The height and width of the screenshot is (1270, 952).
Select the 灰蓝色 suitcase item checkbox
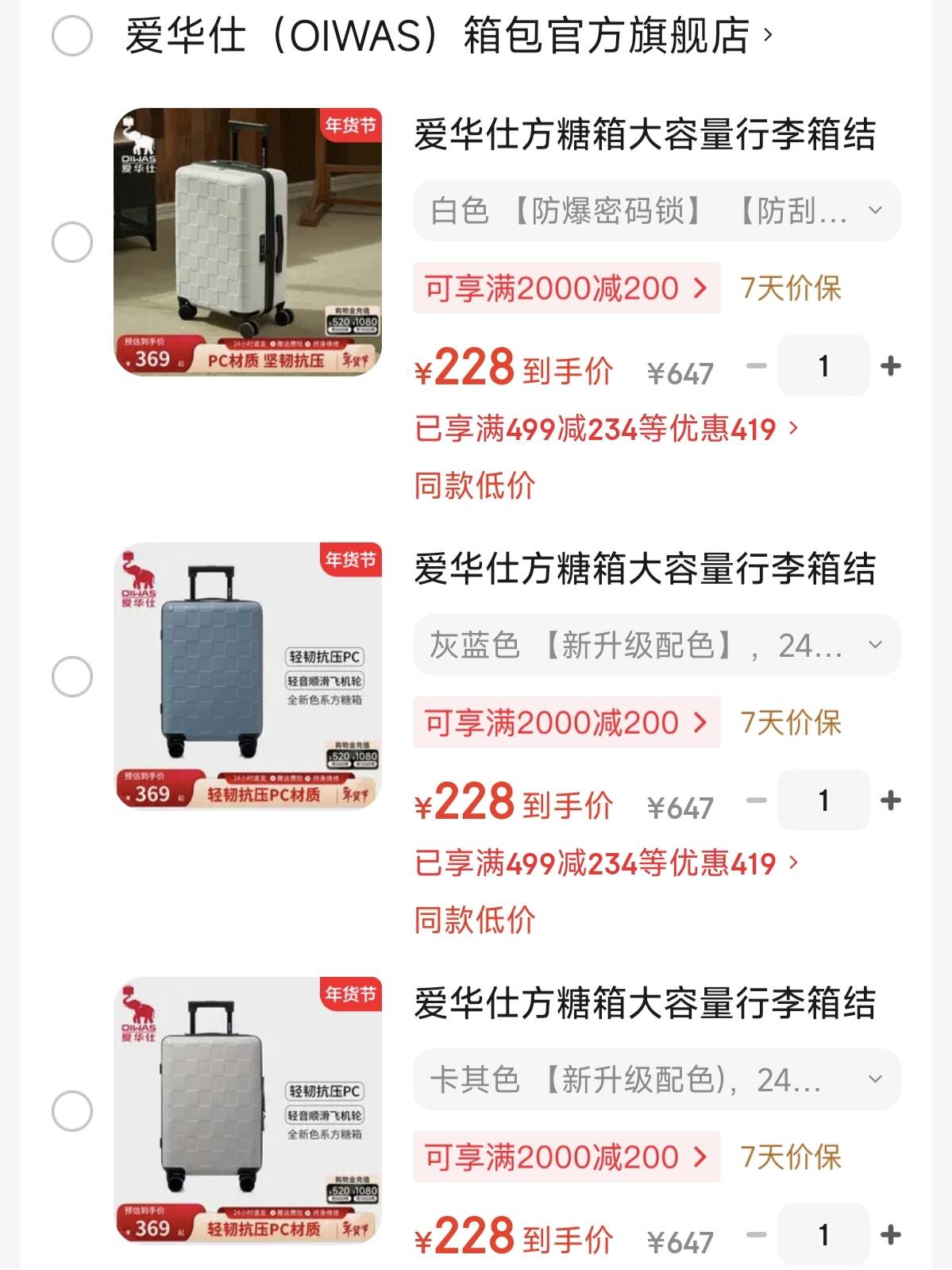[x=72, y=677]
